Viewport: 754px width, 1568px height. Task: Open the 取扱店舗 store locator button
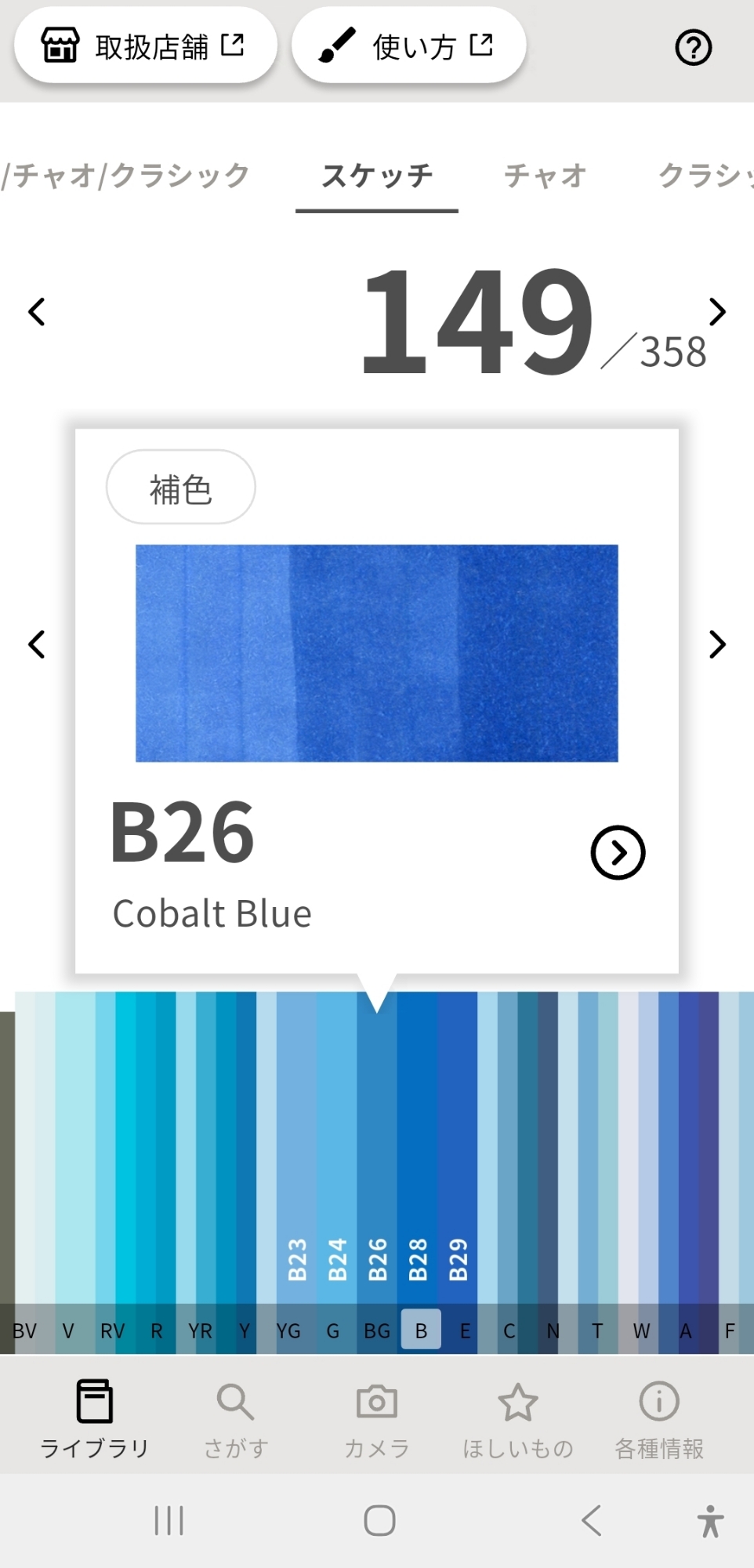[x=145, y=46]
